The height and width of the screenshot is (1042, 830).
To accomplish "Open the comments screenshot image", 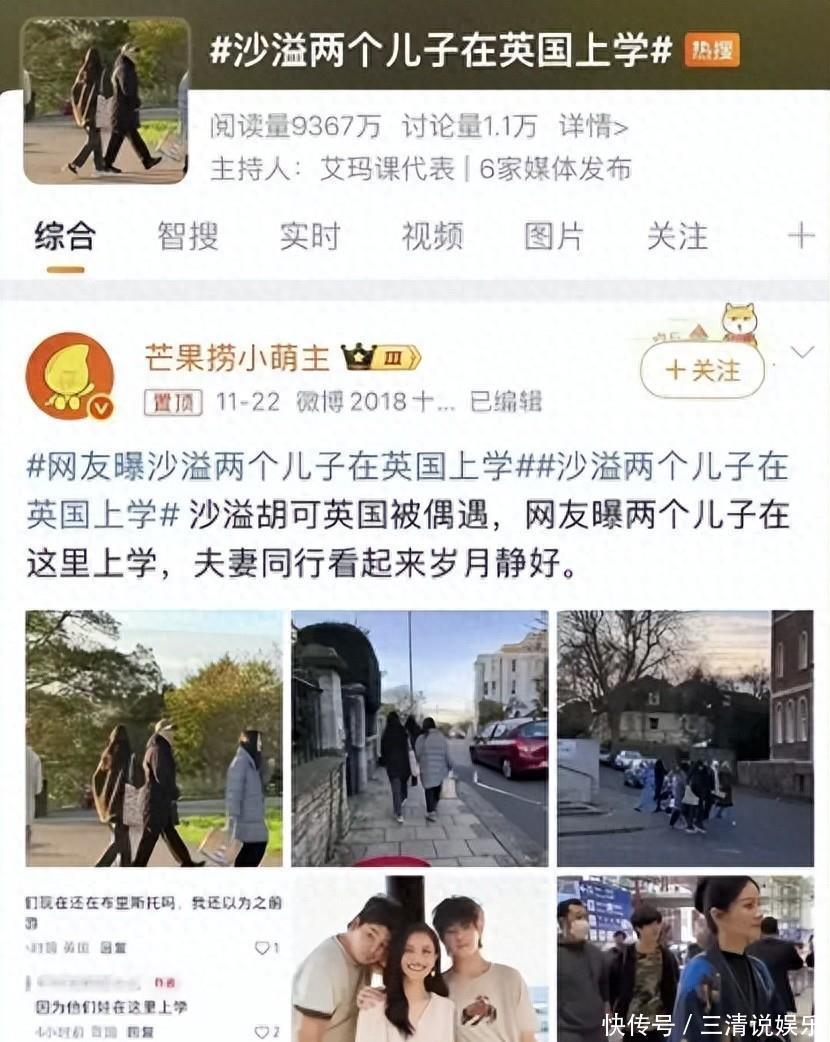I will click(x=154, y=958).
